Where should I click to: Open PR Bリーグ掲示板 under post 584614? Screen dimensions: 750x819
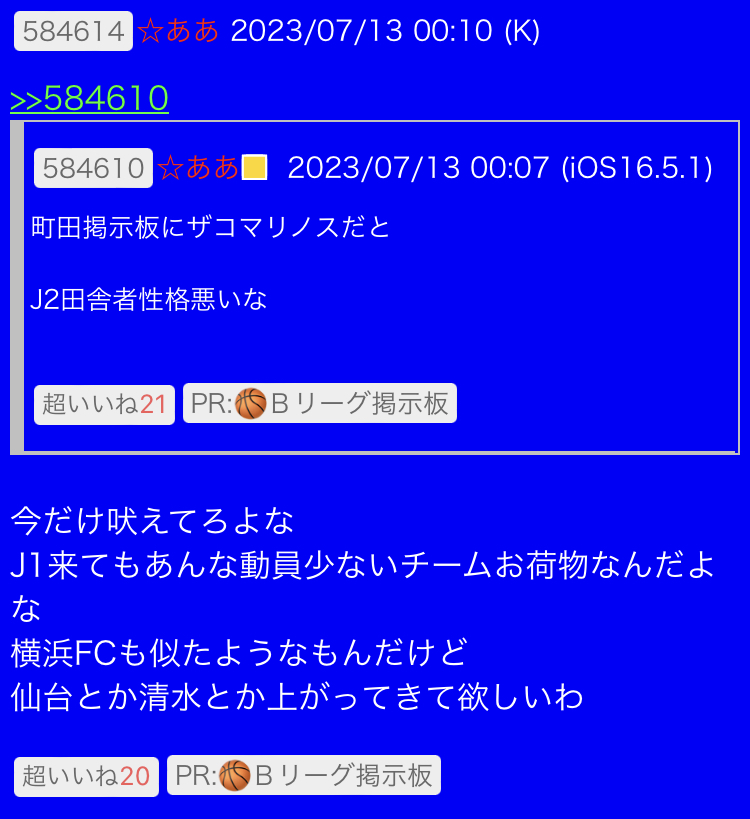[304, 775]
